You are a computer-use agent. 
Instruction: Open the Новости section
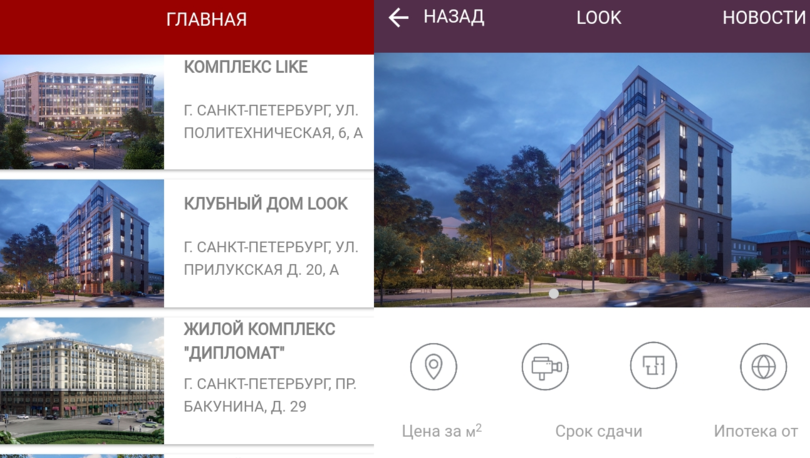(x=765, y=18)
